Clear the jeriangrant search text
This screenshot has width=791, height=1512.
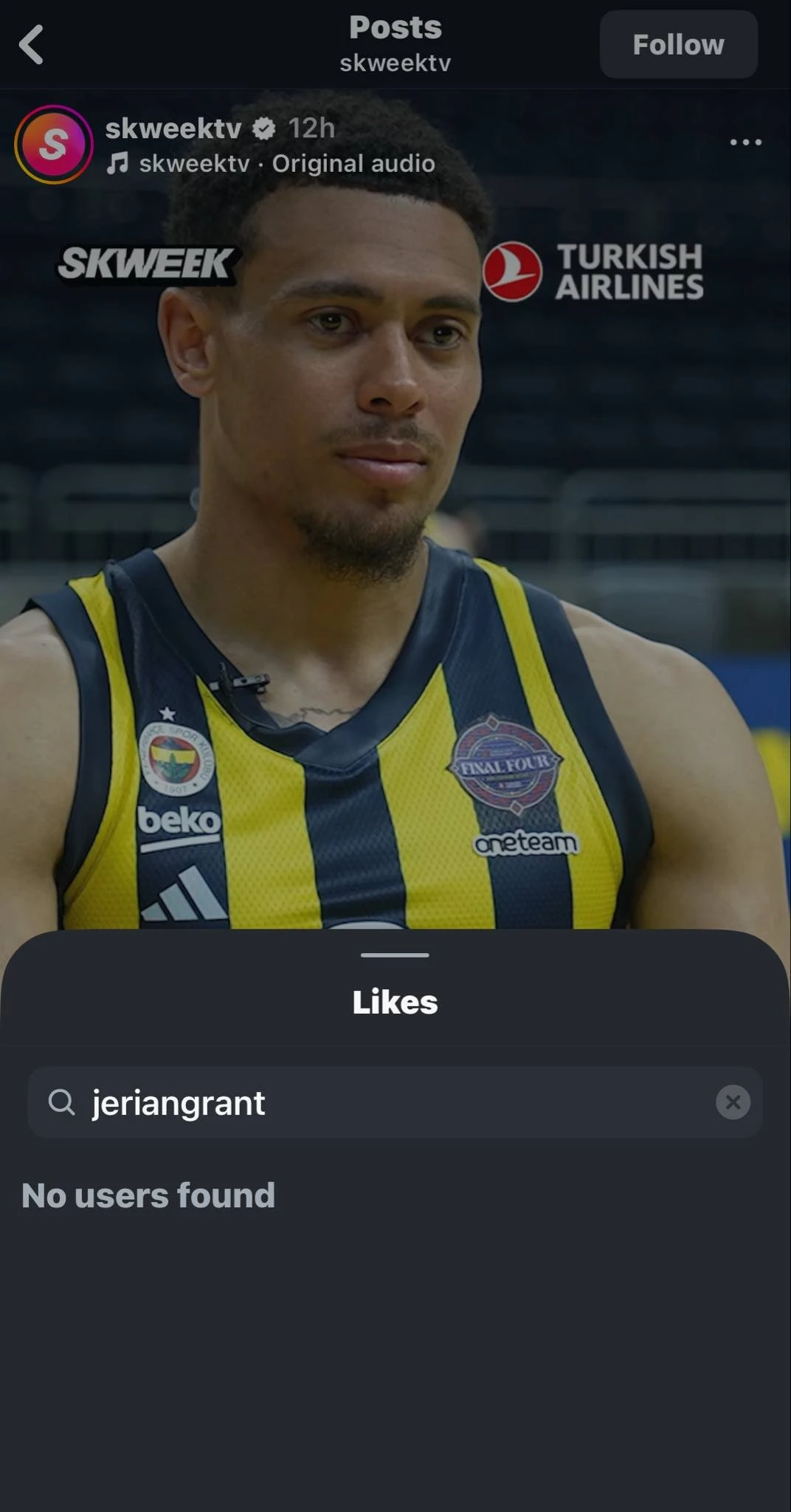pyautogui.click(x=733, y=1102)
